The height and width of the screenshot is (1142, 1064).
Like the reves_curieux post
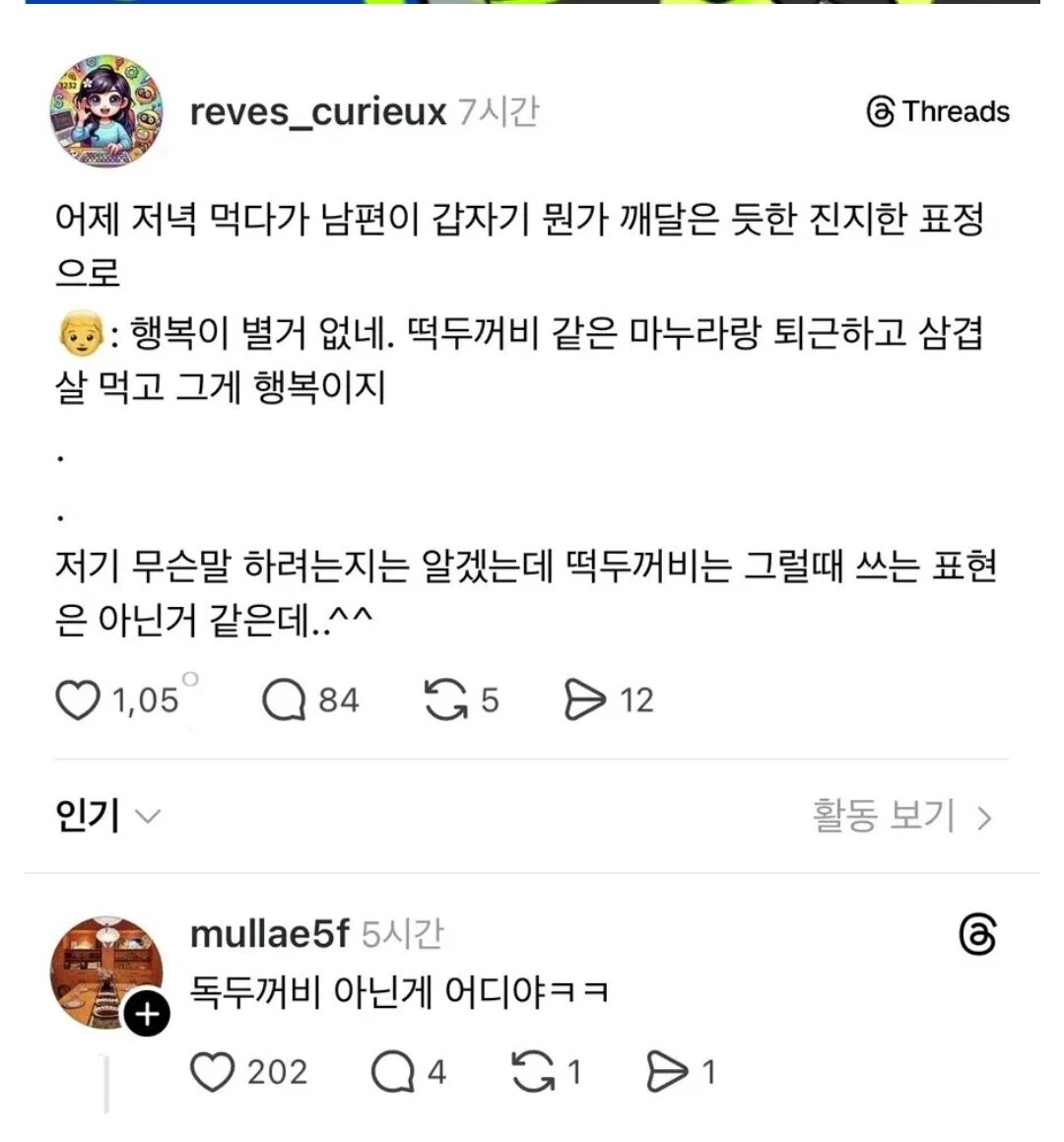(78, 701)
